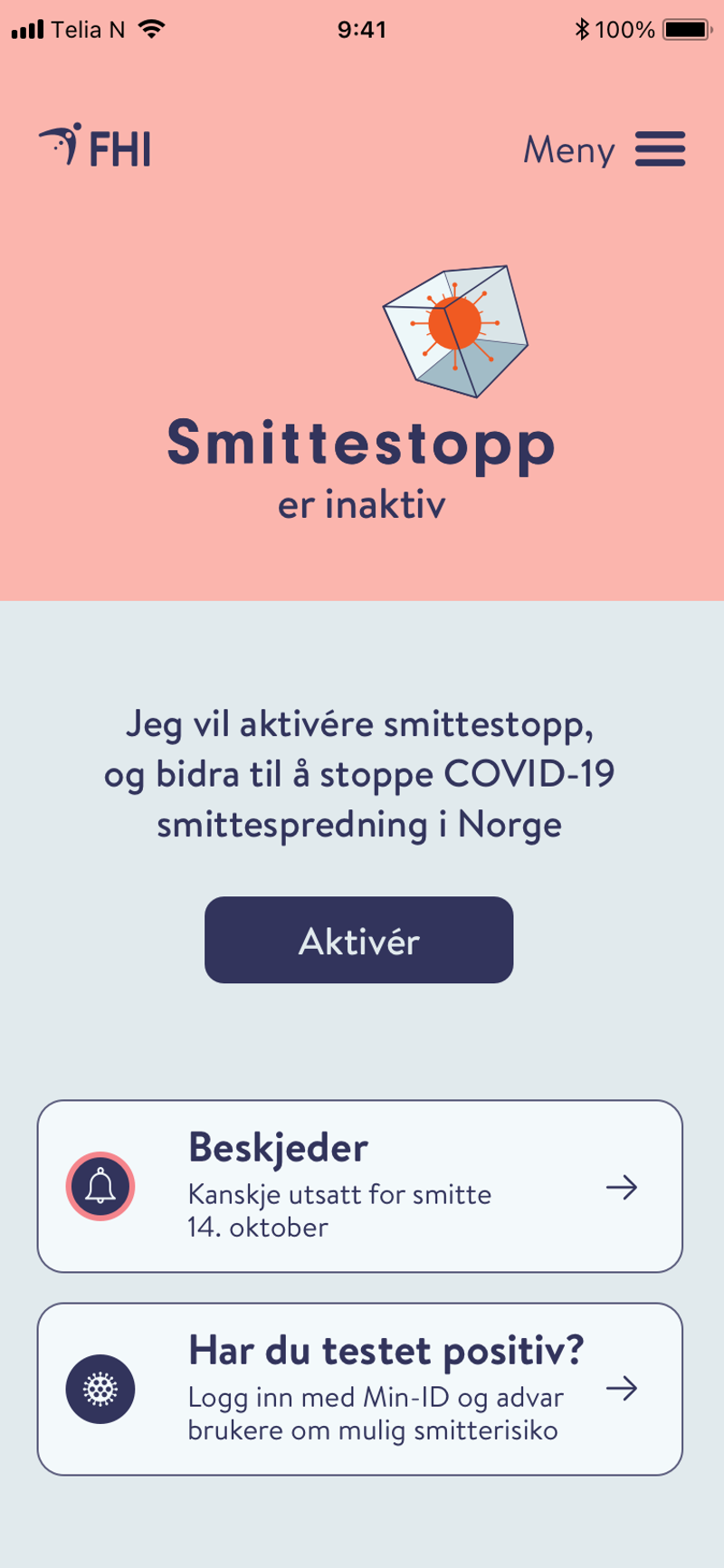Screen dimensions: 724x1568
Task: Select the 'er inaktiv' status label
Action: click(x=361, y=507)
